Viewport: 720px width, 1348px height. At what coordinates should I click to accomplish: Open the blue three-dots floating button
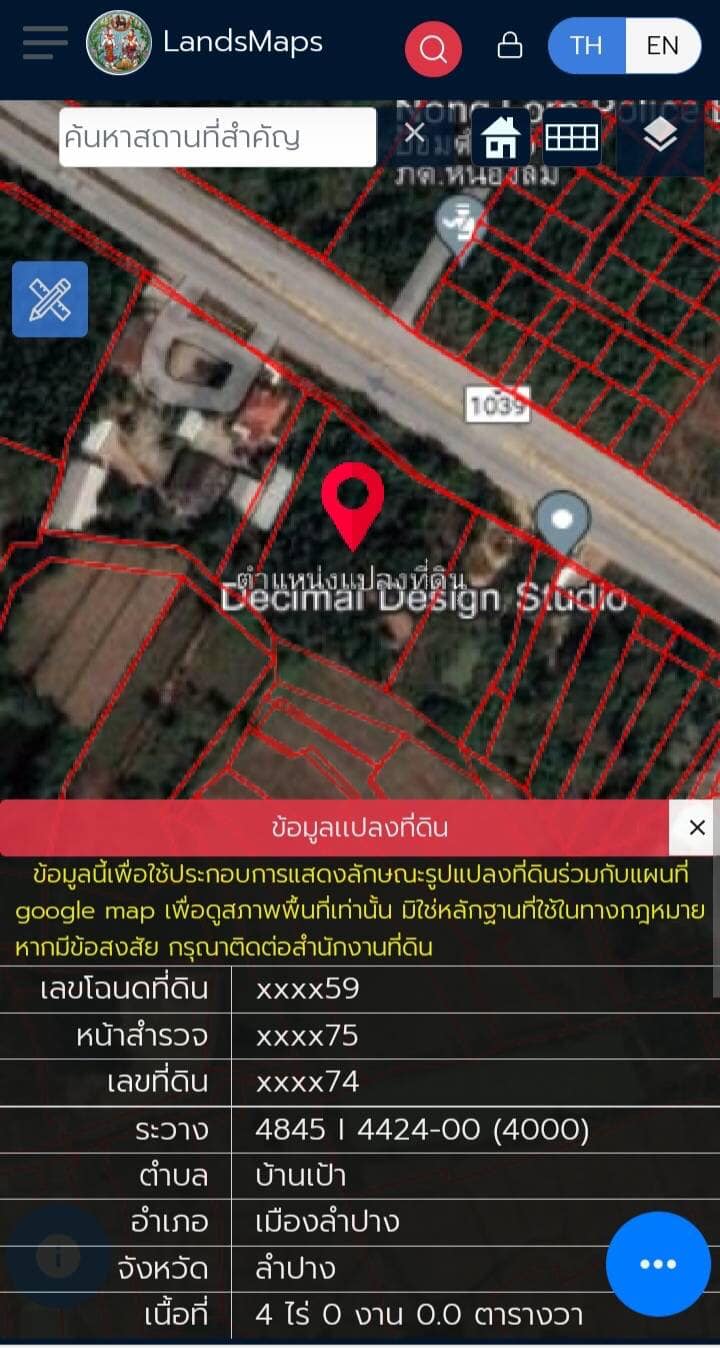pos(657,1264)
